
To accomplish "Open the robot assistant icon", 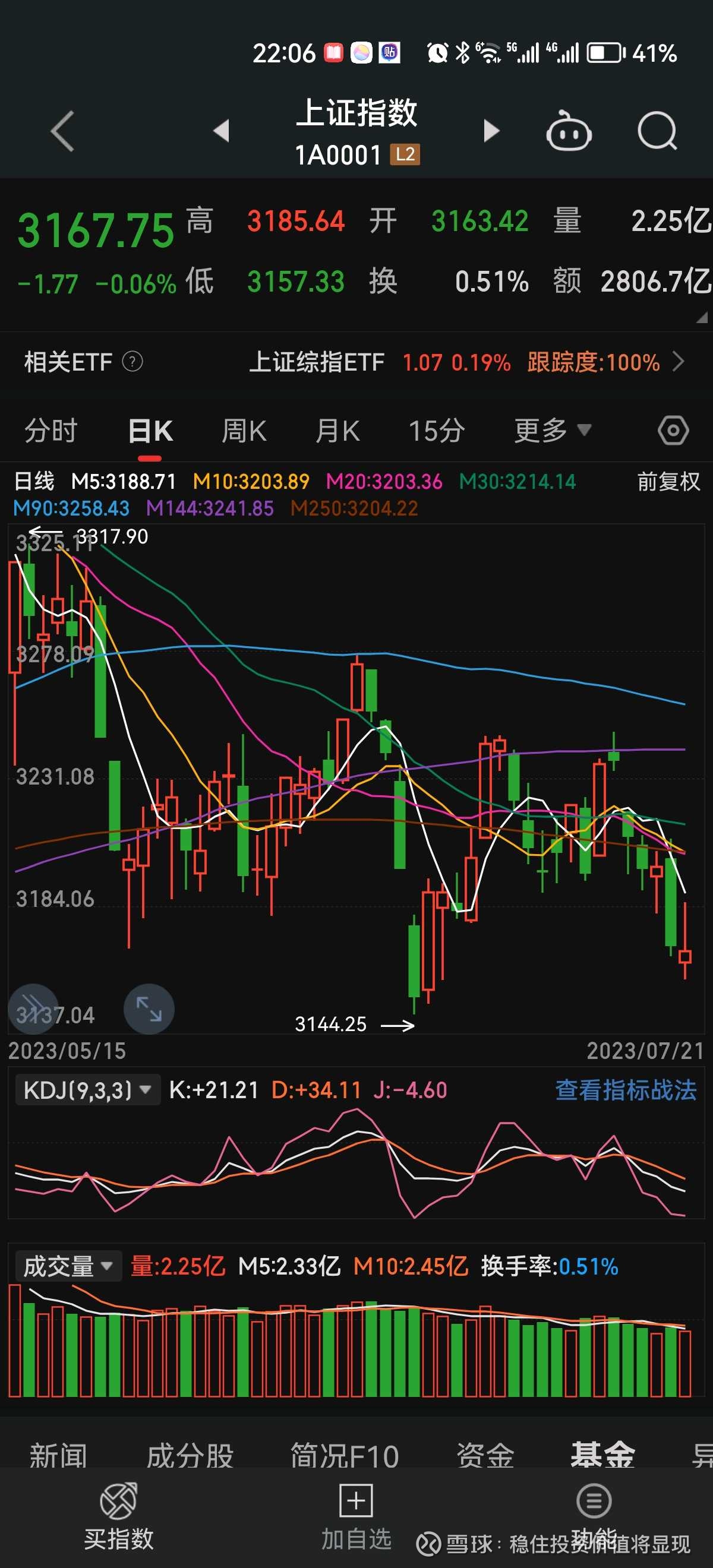I will tap(569, 131).
